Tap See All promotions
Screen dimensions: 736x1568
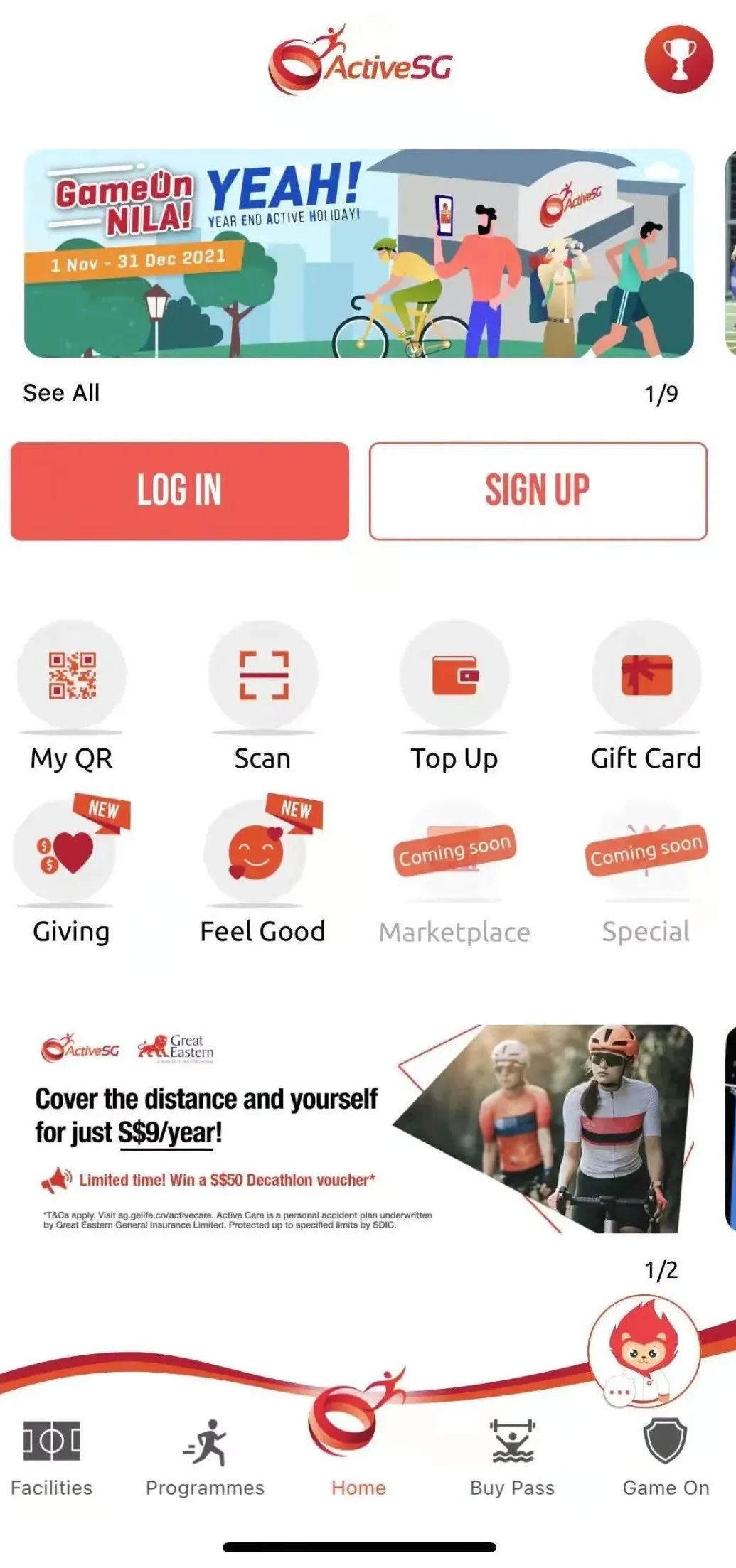click(x=61, y=392)
